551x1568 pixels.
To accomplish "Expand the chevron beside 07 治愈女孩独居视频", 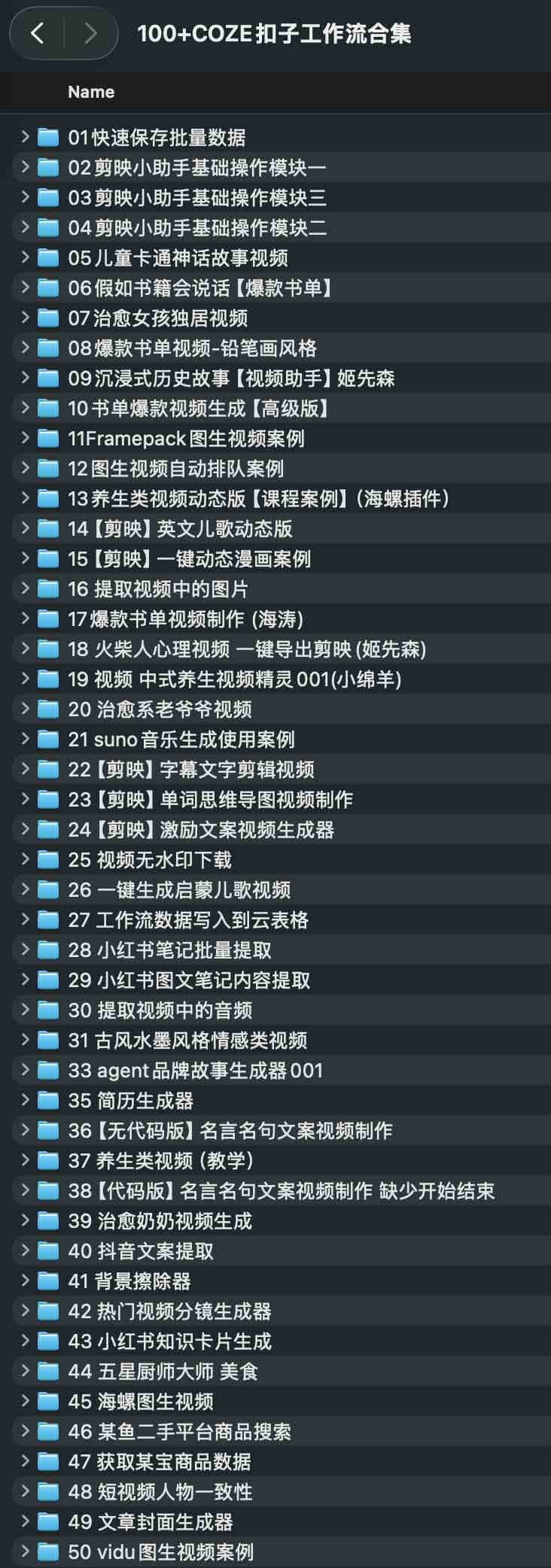I will pos(25,317).
